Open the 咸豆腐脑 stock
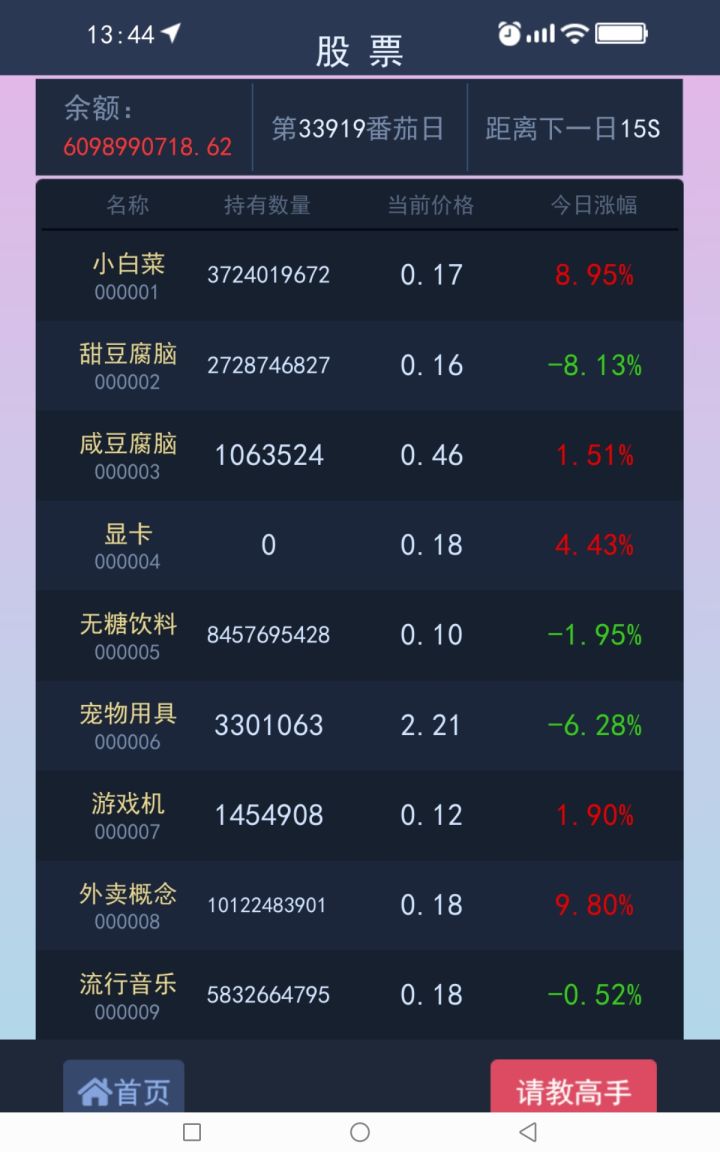The image size is (720, 1152). pos(359,456)
